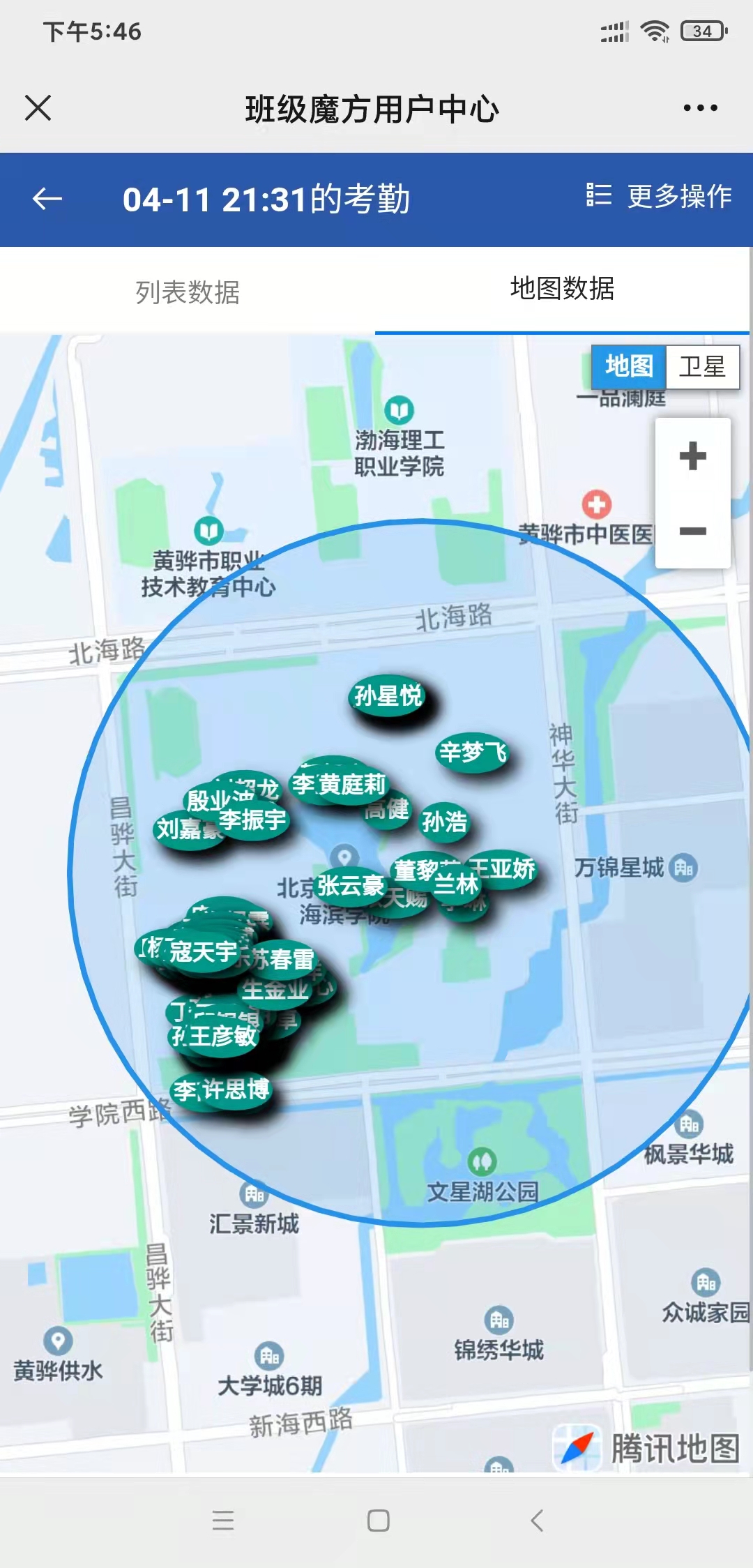The width and height of the screenshot is (753, 1568).
Task: Open 更多操作 menu
Action: [x=660, y=197]
